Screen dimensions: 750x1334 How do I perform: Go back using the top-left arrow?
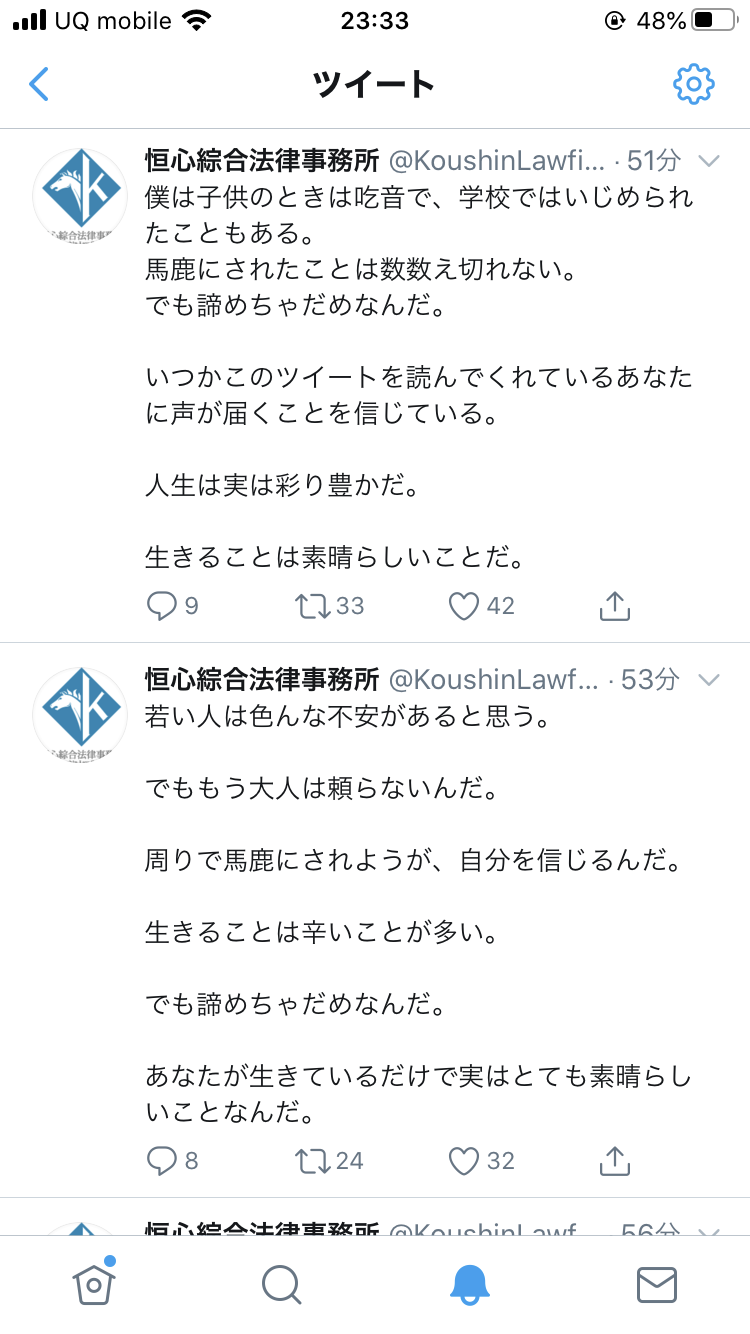click(39, 84)
